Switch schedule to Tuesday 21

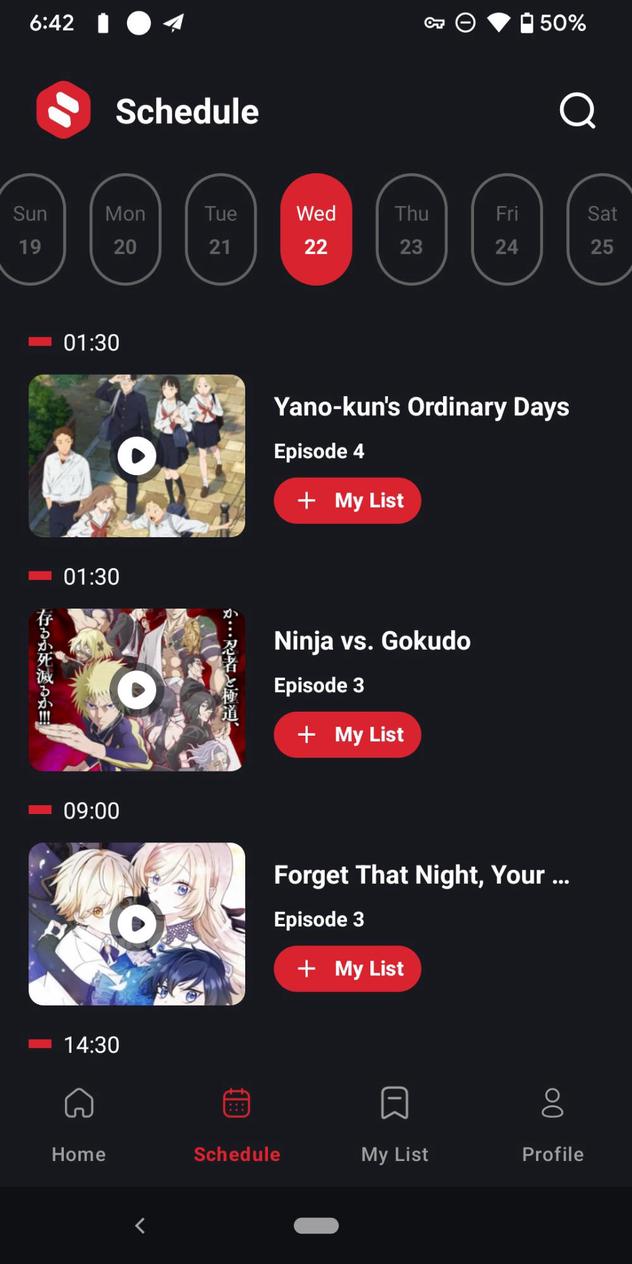point(220,230)
